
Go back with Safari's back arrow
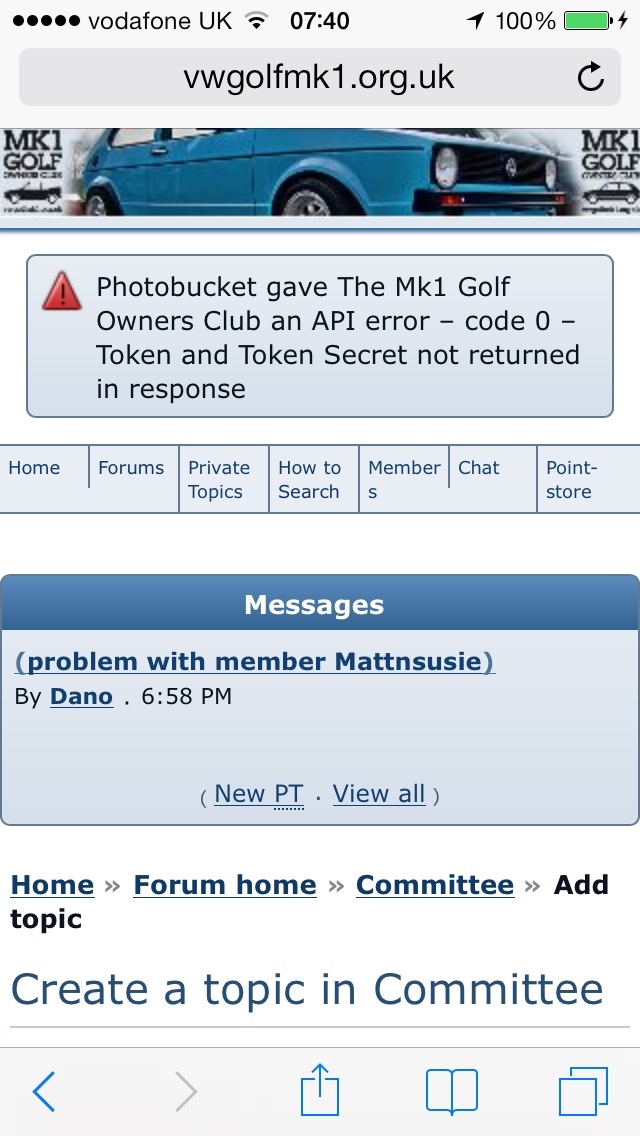44,1092
